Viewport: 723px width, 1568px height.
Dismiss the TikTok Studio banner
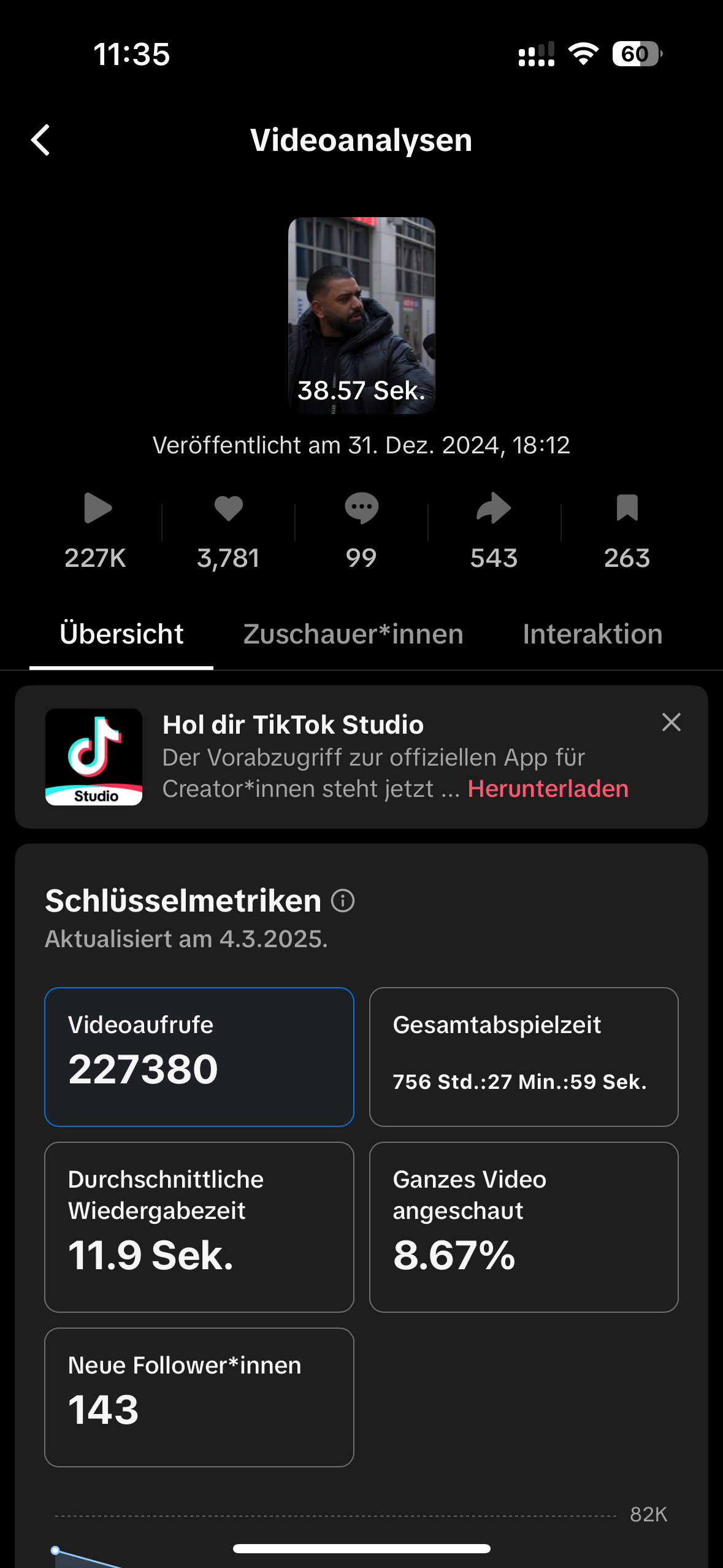click(671, 723)
